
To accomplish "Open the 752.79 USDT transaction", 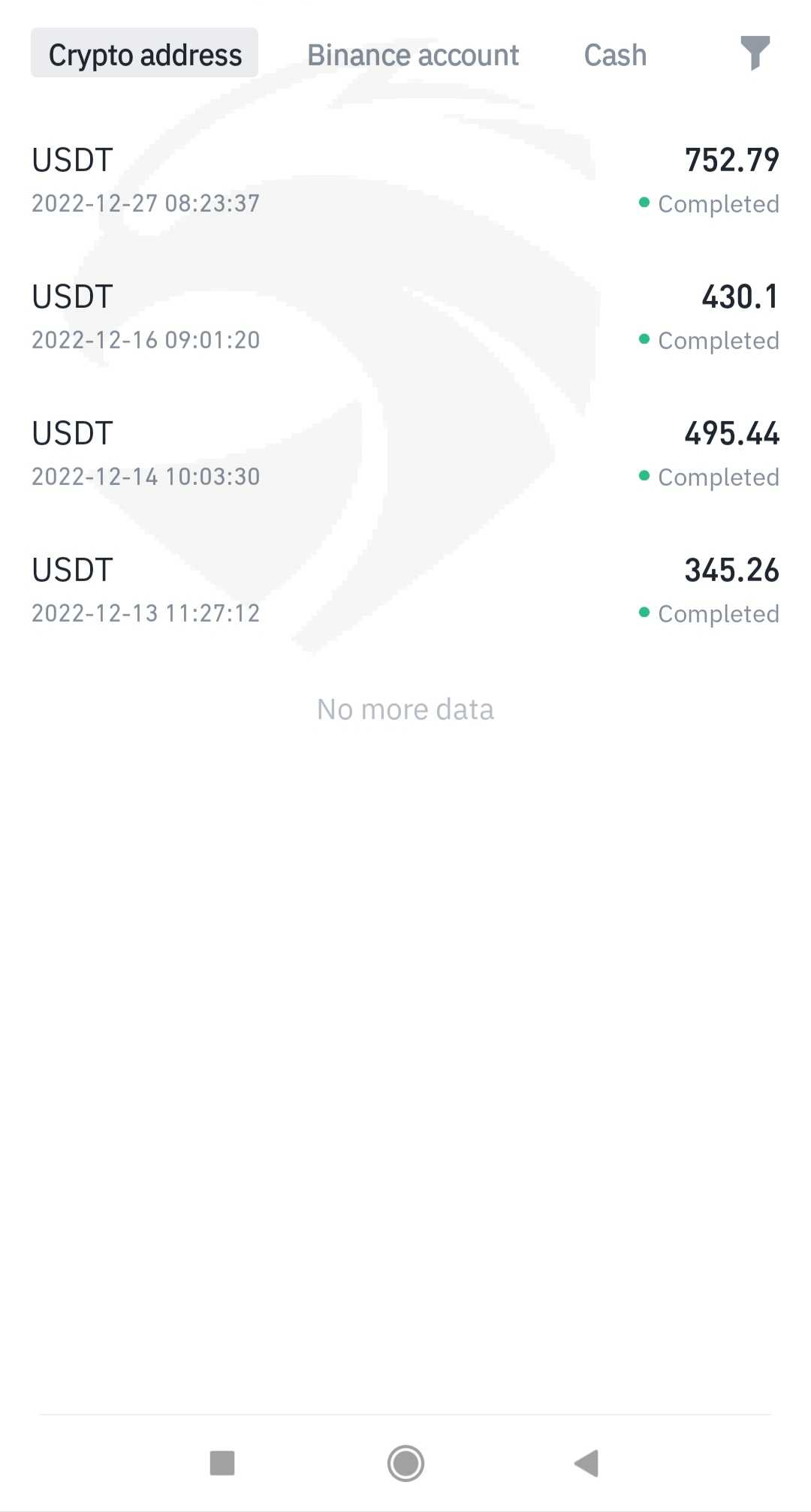I will pos(405,180).
